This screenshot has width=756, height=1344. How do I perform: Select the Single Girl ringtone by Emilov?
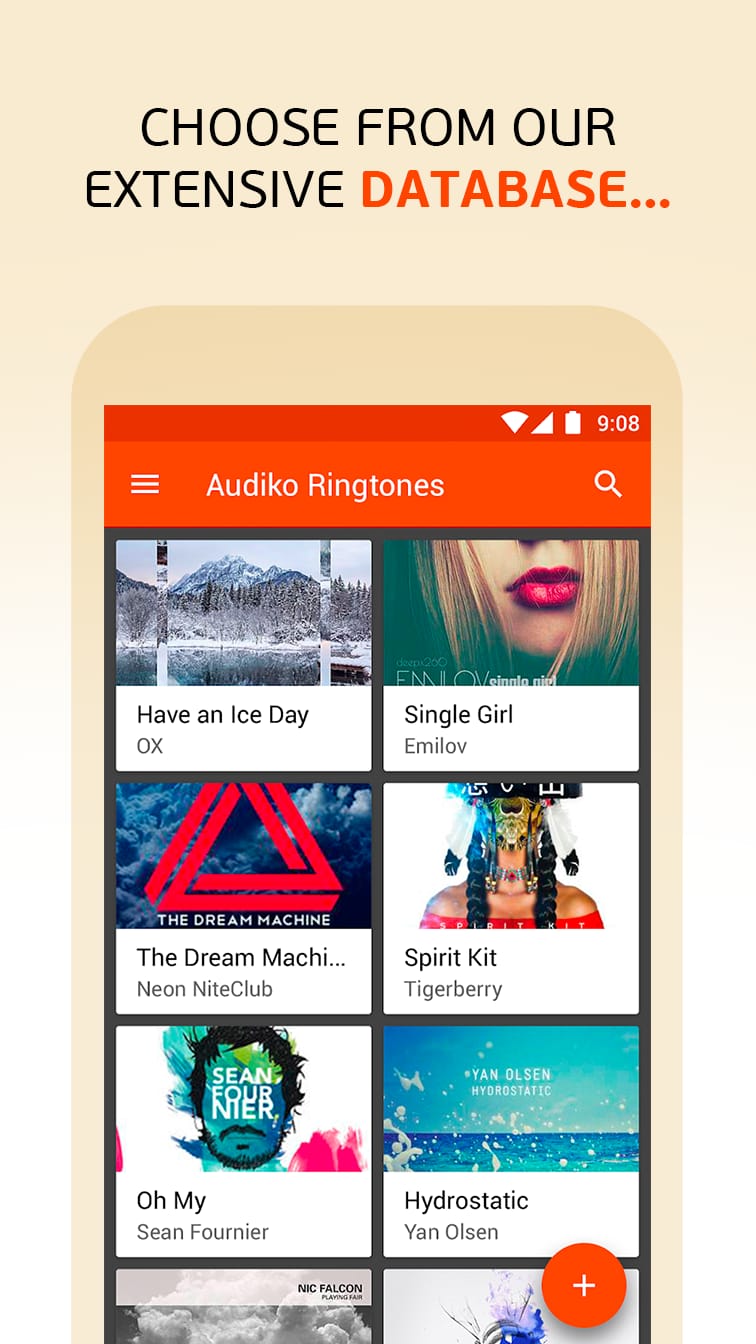pos(511,655)
